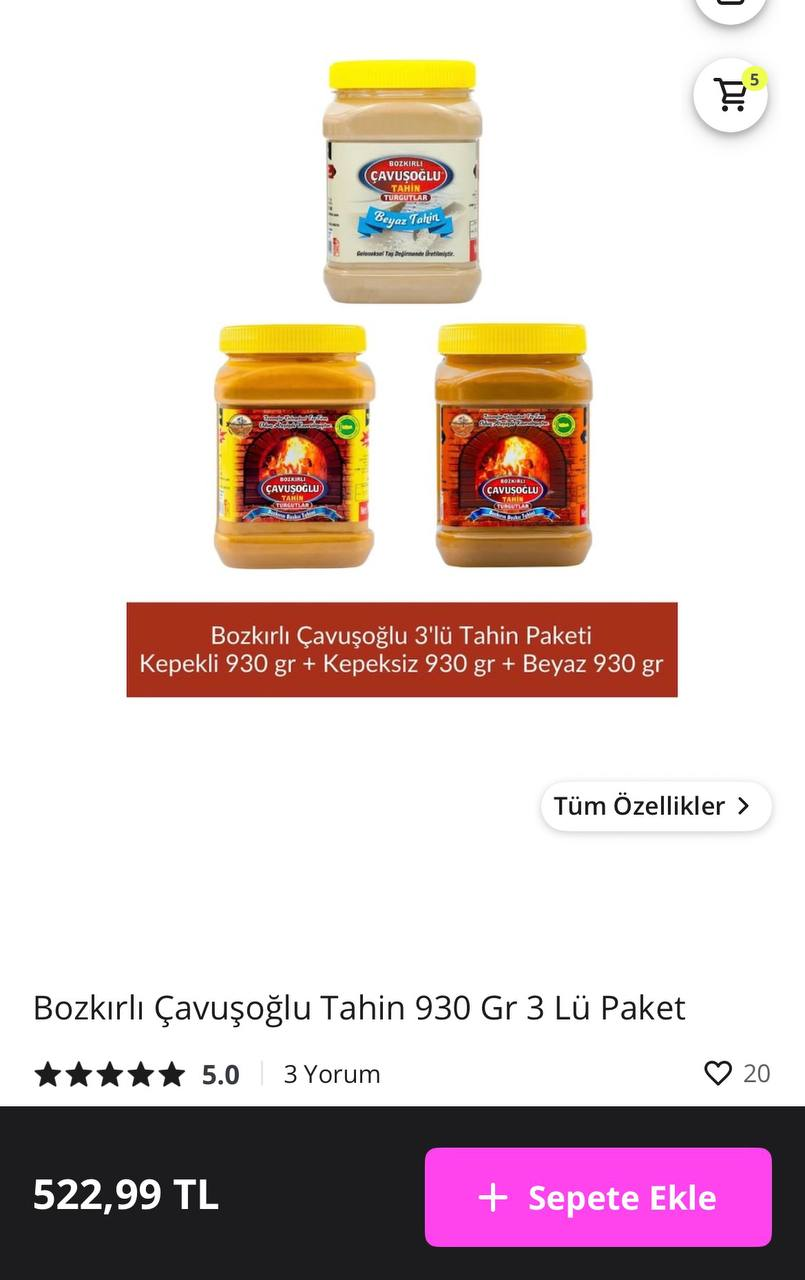805x1280 pixels.
Task: Open the shopping cart with 5 items
Action: pos(731,95)
